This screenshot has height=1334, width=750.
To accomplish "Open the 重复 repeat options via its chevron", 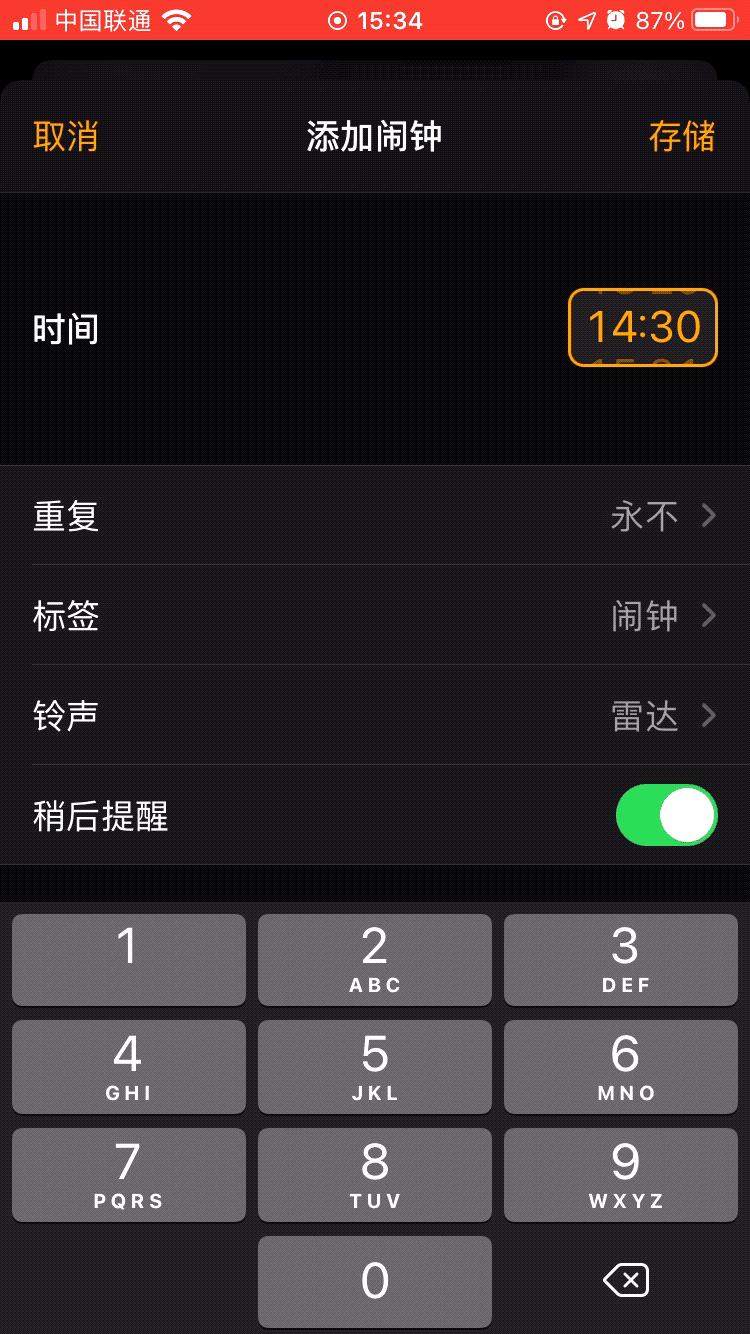I will (709, 515).
